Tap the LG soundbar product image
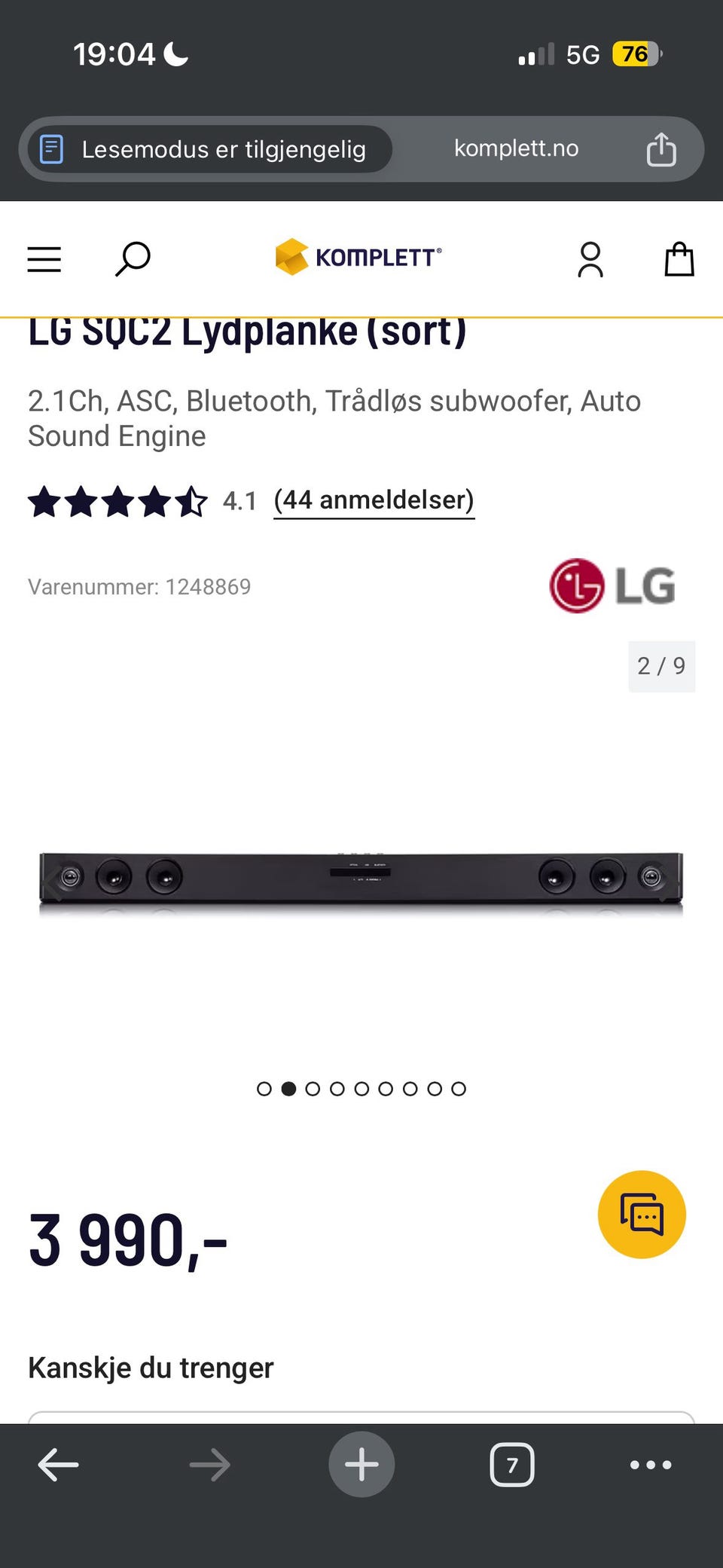This screenshot has width=723, height=1568. pos(361,879)
